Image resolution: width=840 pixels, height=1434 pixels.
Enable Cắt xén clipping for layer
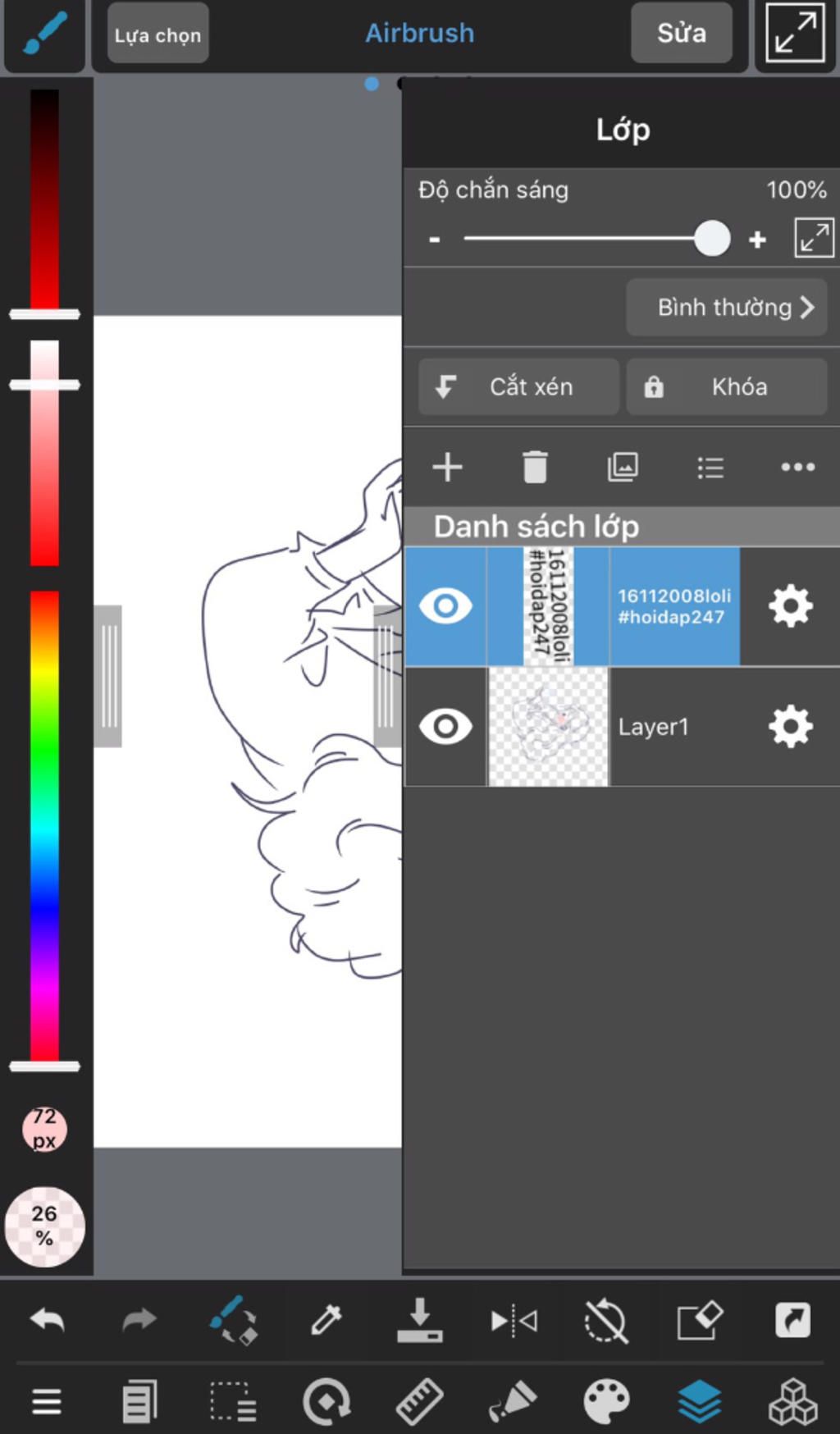(x=518, y=386)
